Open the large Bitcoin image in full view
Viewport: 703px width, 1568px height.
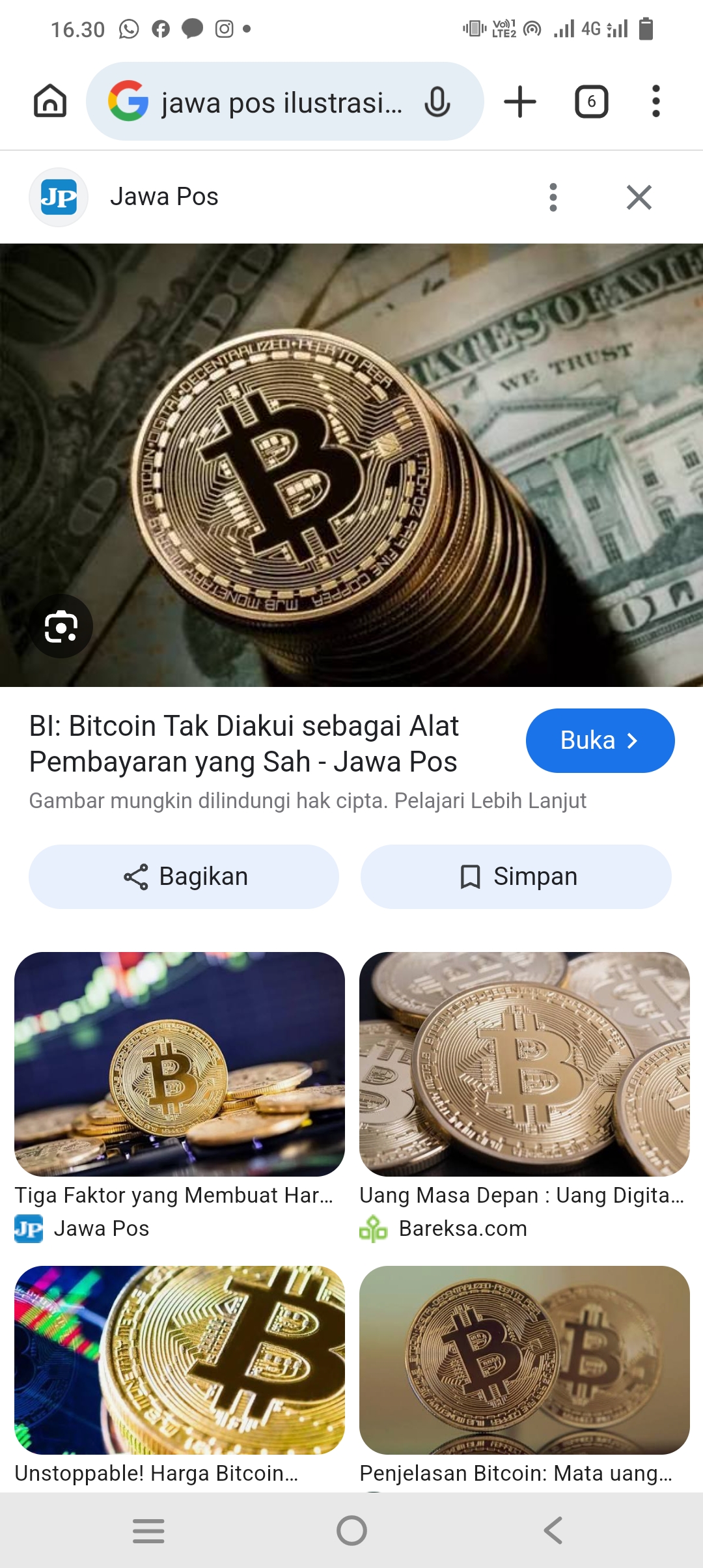(351, 465)
